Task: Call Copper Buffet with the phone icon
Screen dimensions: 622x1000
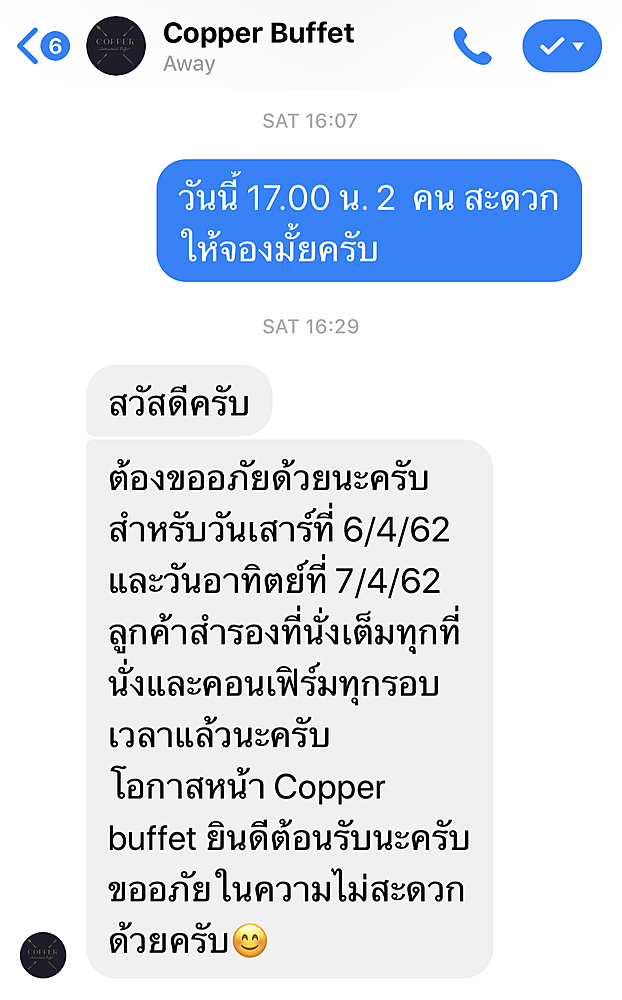Action: pos(472,46)
